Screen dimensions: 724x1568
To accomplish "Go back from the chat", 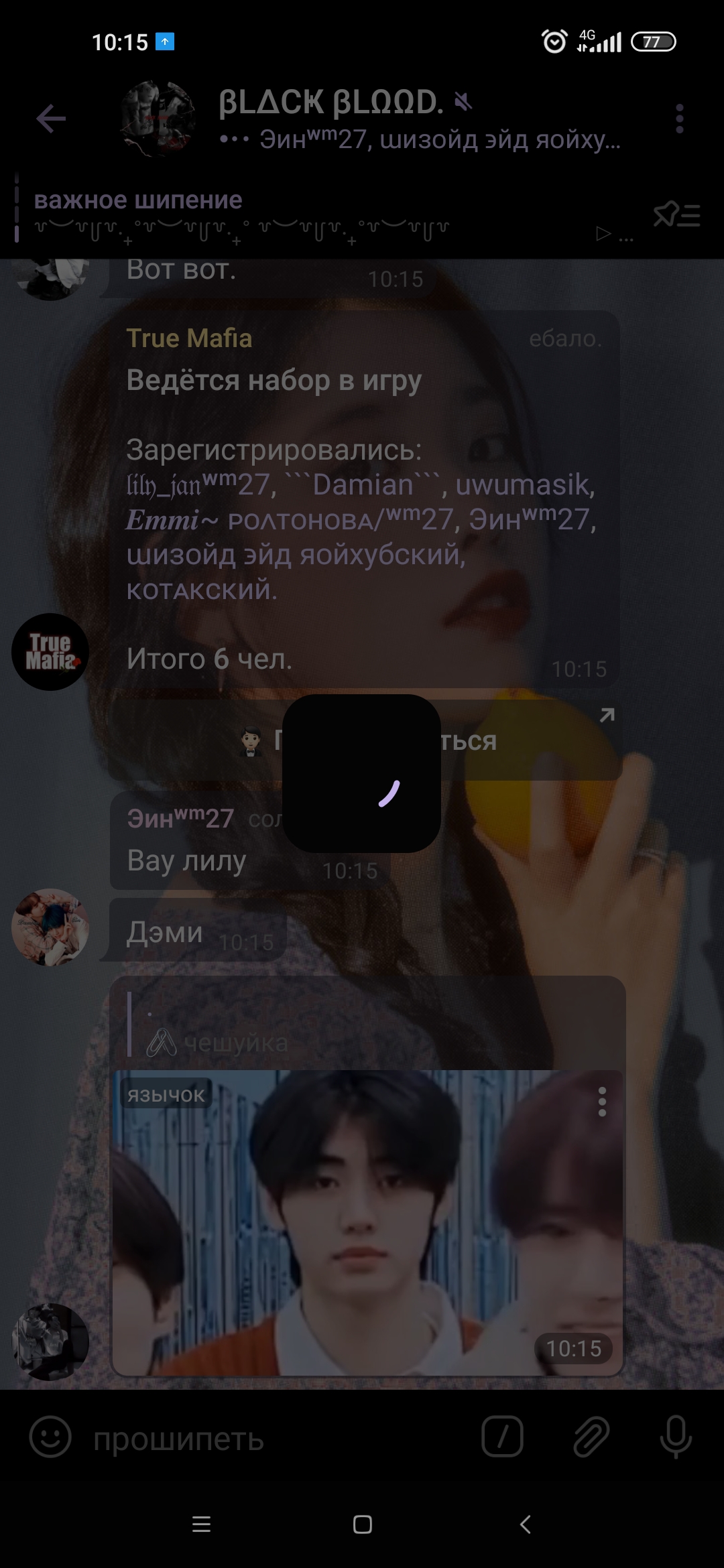I will pyautogui.click(x=51, y=119).
